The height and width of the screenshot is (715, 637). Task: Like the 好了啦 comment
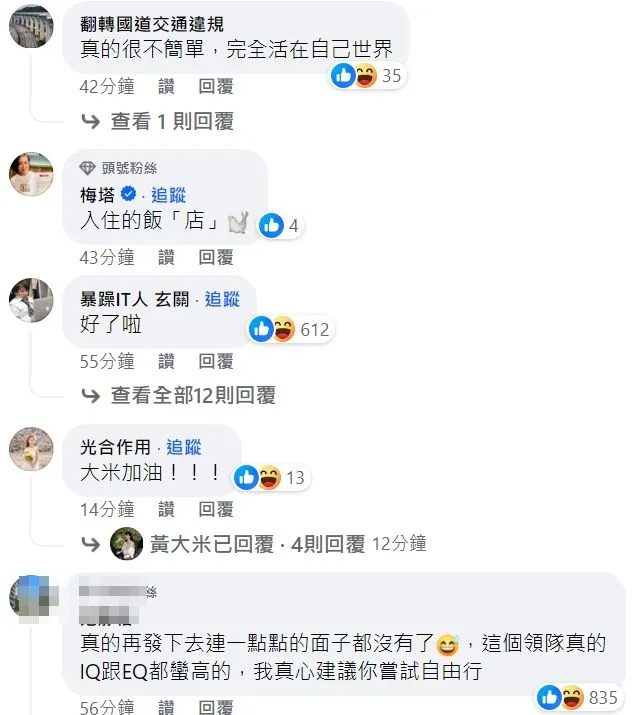coord(166,361)
